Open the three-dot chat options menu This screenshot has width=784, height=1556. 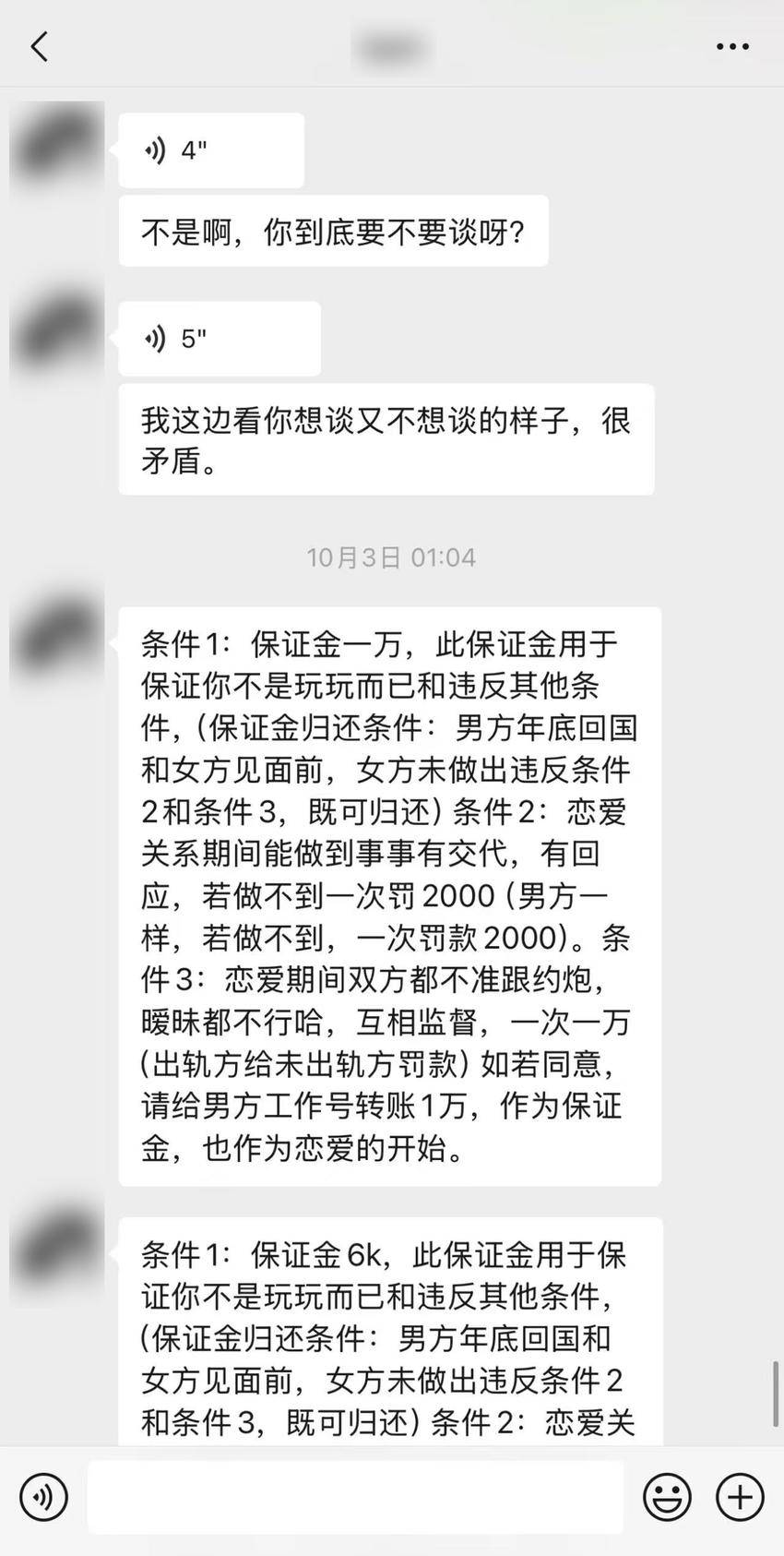point(732,46)
